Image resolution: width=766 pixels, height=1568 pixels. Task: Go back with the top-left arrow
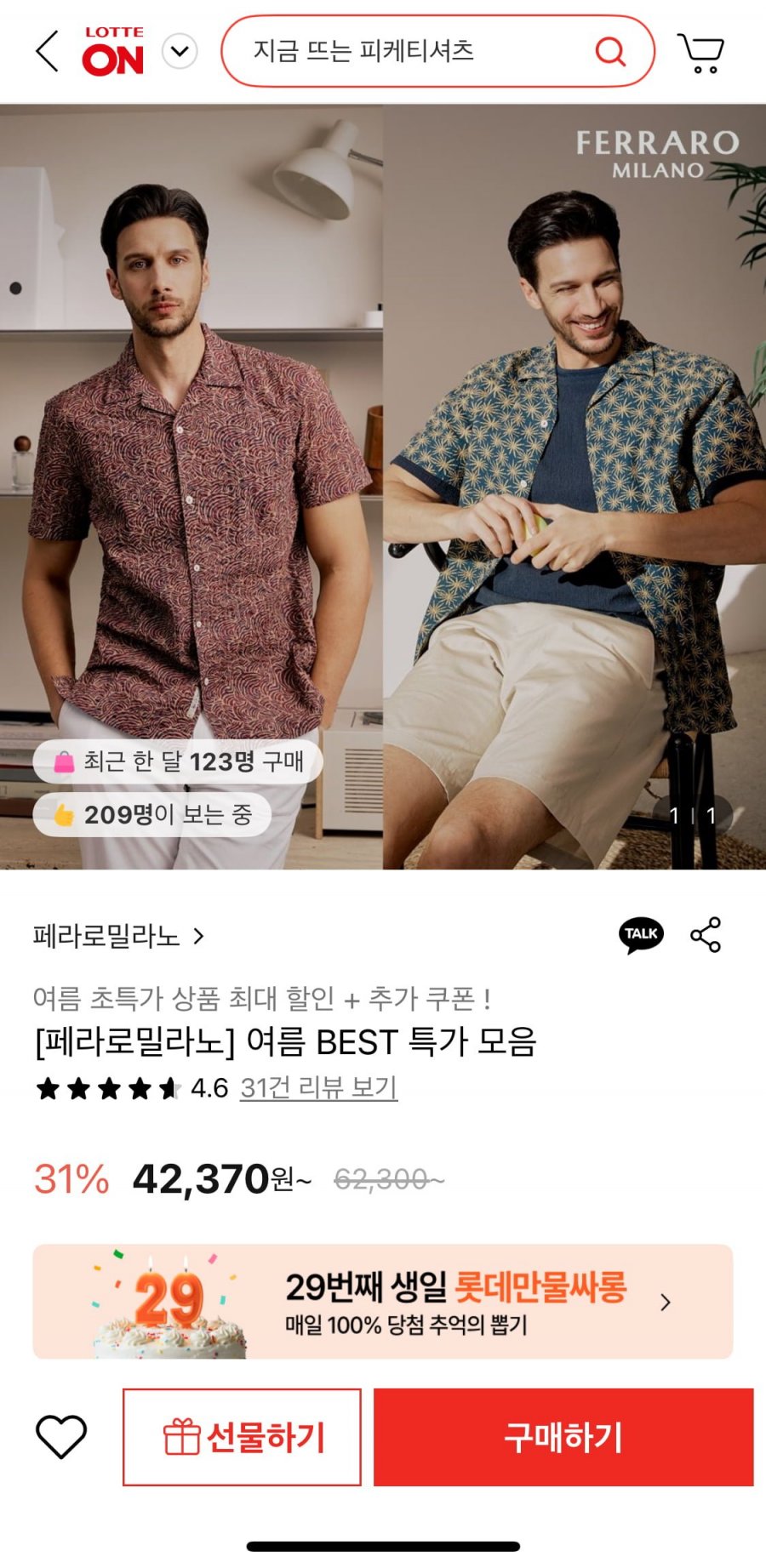(x=48, y=52)
